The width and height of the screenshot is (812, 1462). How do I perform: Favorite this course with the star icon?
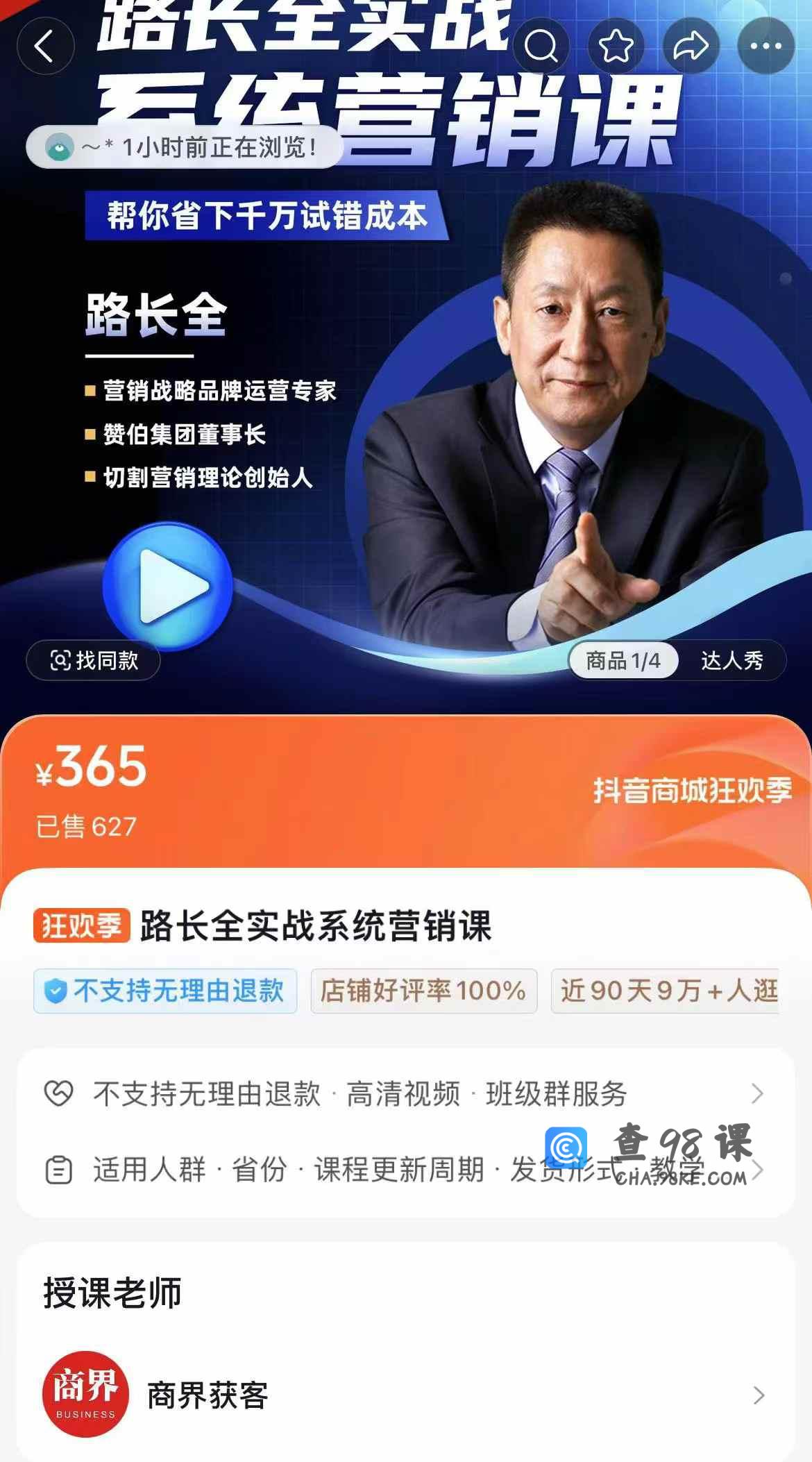coord(616,47)
